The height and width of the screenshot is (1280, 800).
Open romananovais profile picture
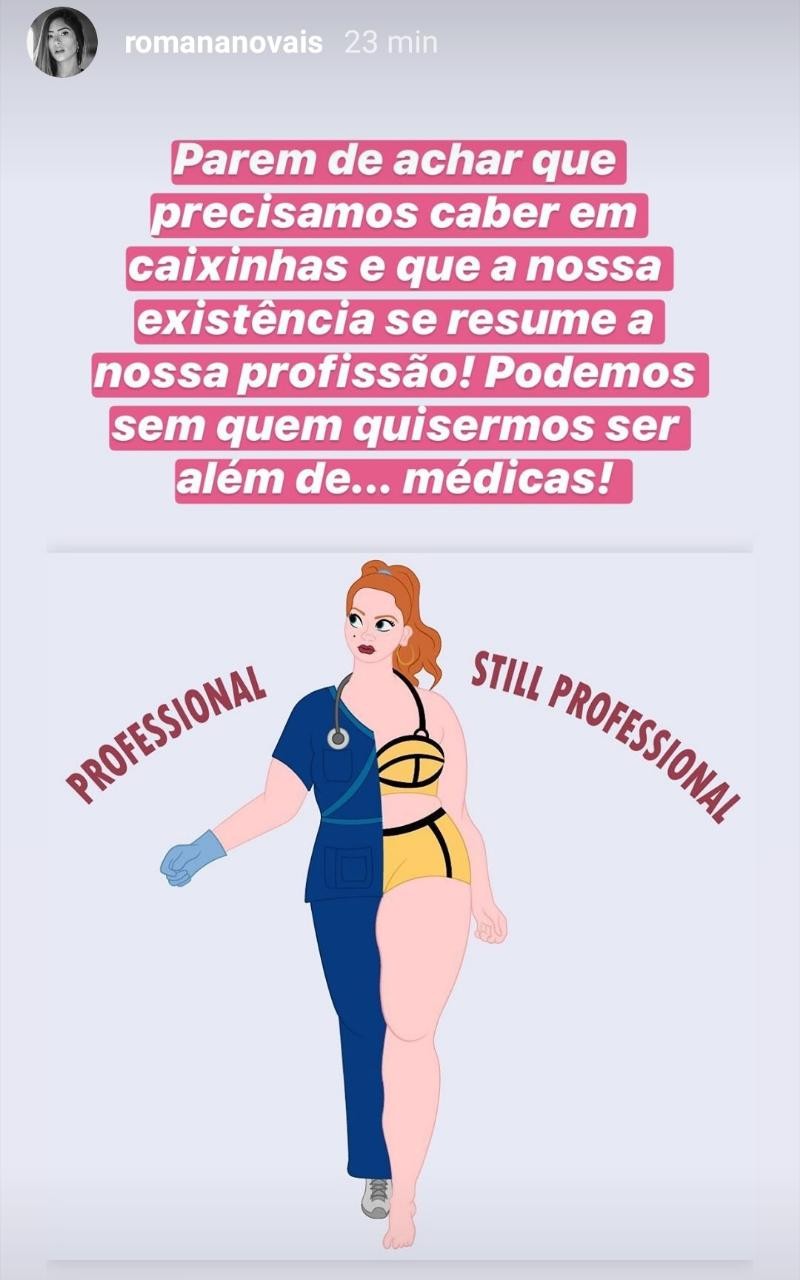point(62,43)
